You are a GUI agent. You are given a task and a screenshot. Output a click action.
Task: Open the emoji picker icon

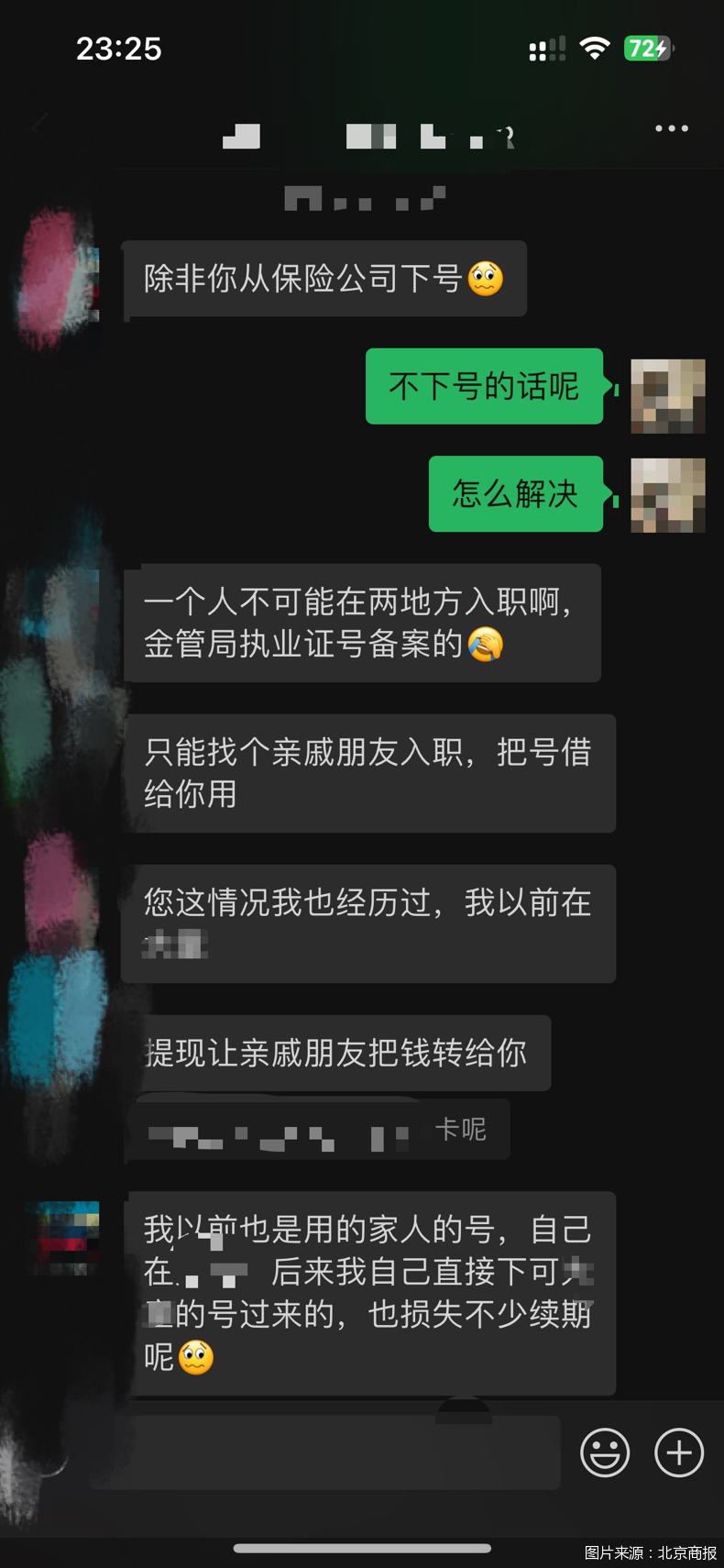[604, 1453]
